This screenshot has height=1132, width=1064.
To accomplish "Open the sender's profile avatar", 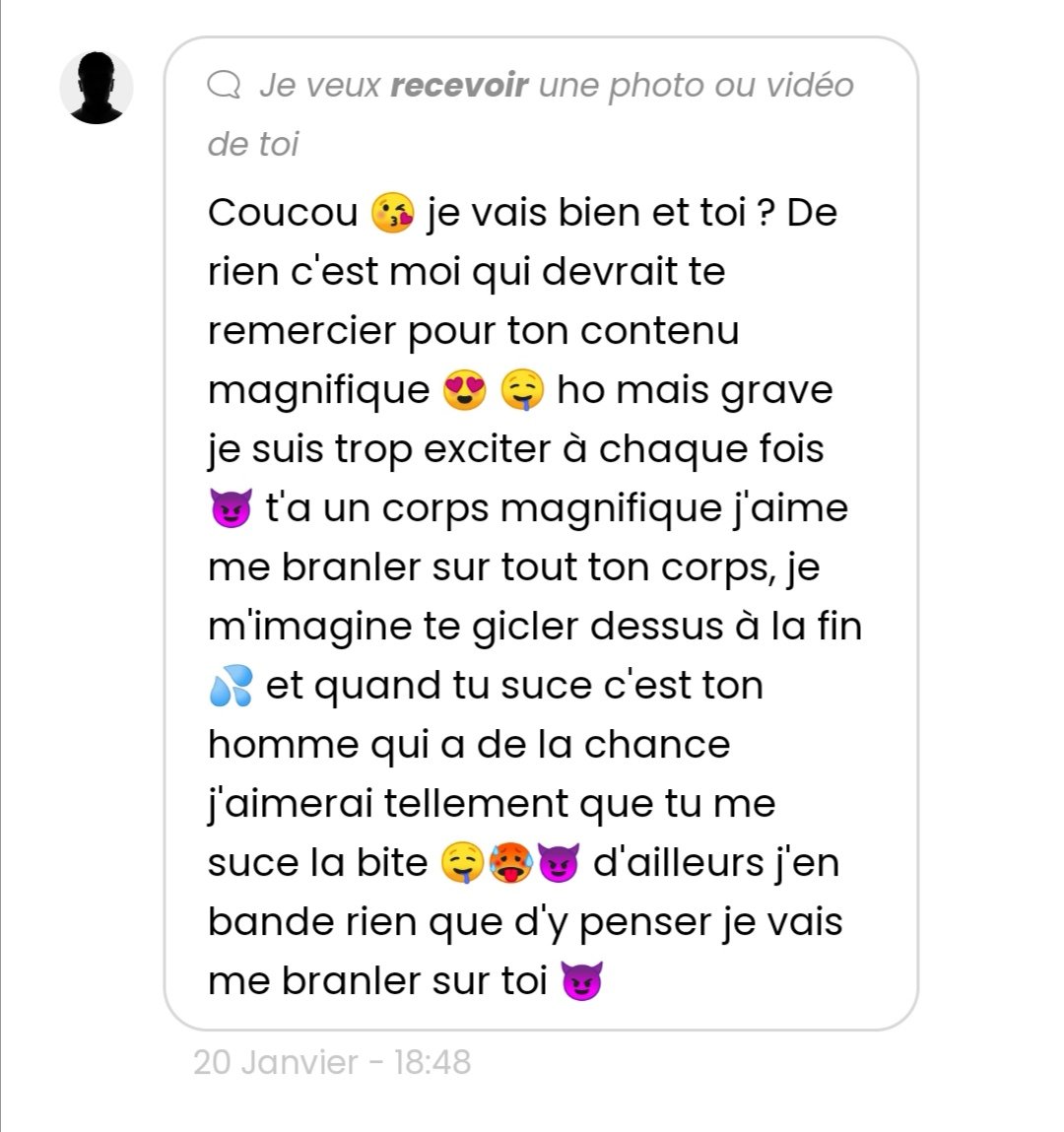I will pyautogui.click(x=97, y=89).
